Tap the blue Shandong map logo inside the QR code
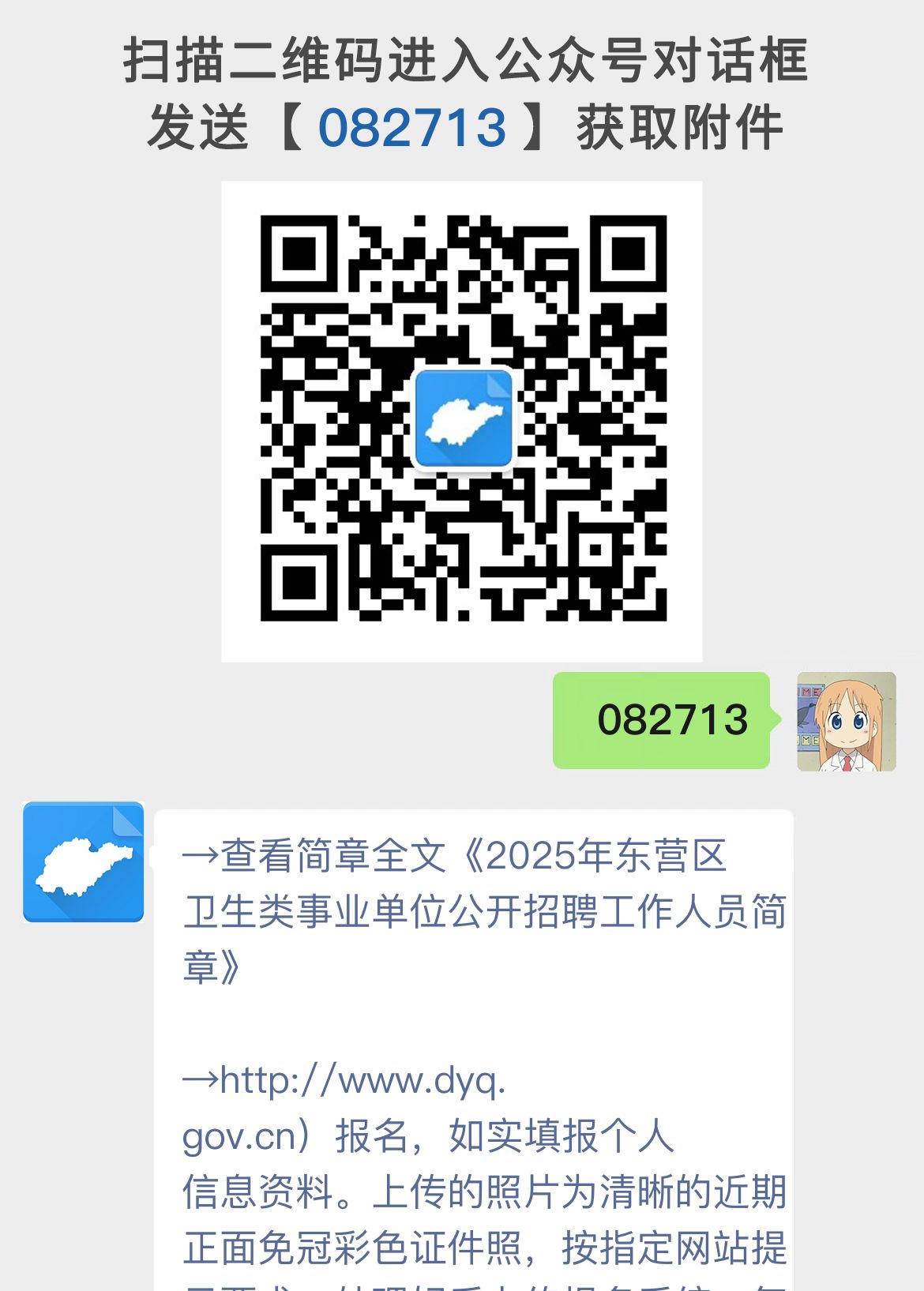The height and width of the screenshot is (1291, 924). coord(462,416)
